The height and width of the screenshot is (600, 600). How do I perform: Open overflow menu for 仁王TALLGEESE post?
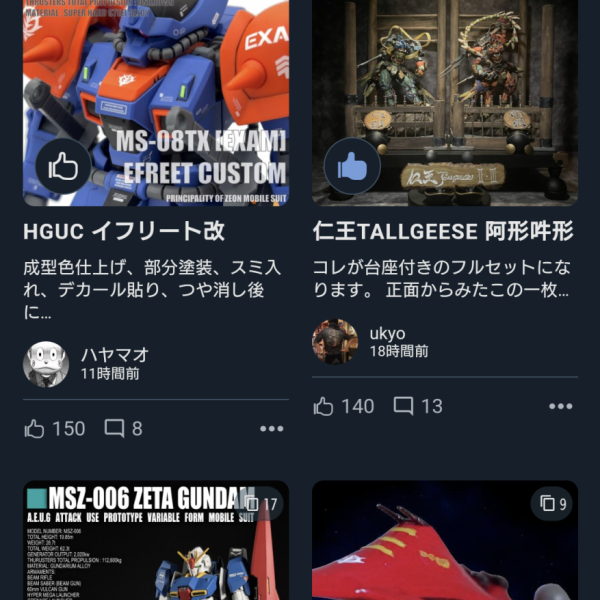pos(560,406)
